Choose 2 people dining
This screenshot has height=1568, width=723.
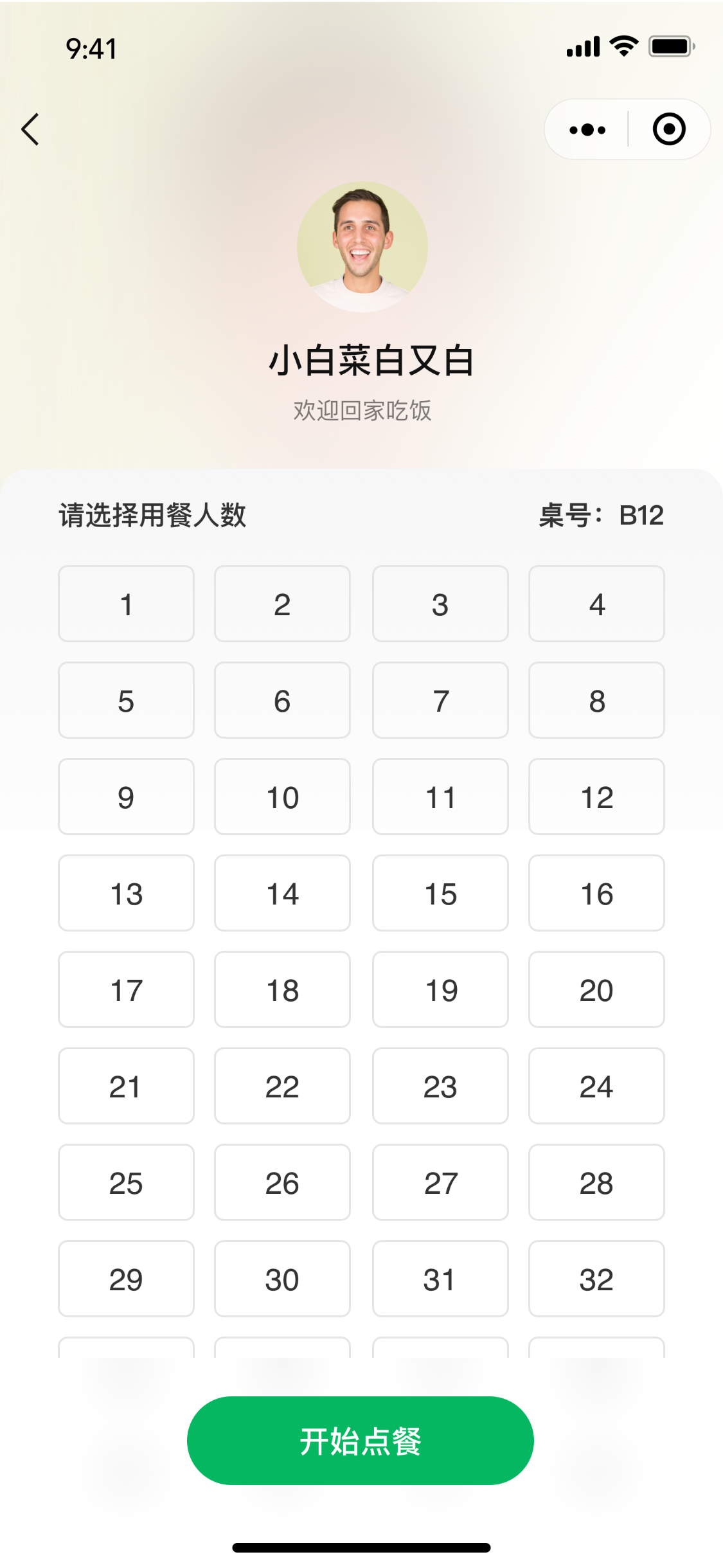[282, 604]
